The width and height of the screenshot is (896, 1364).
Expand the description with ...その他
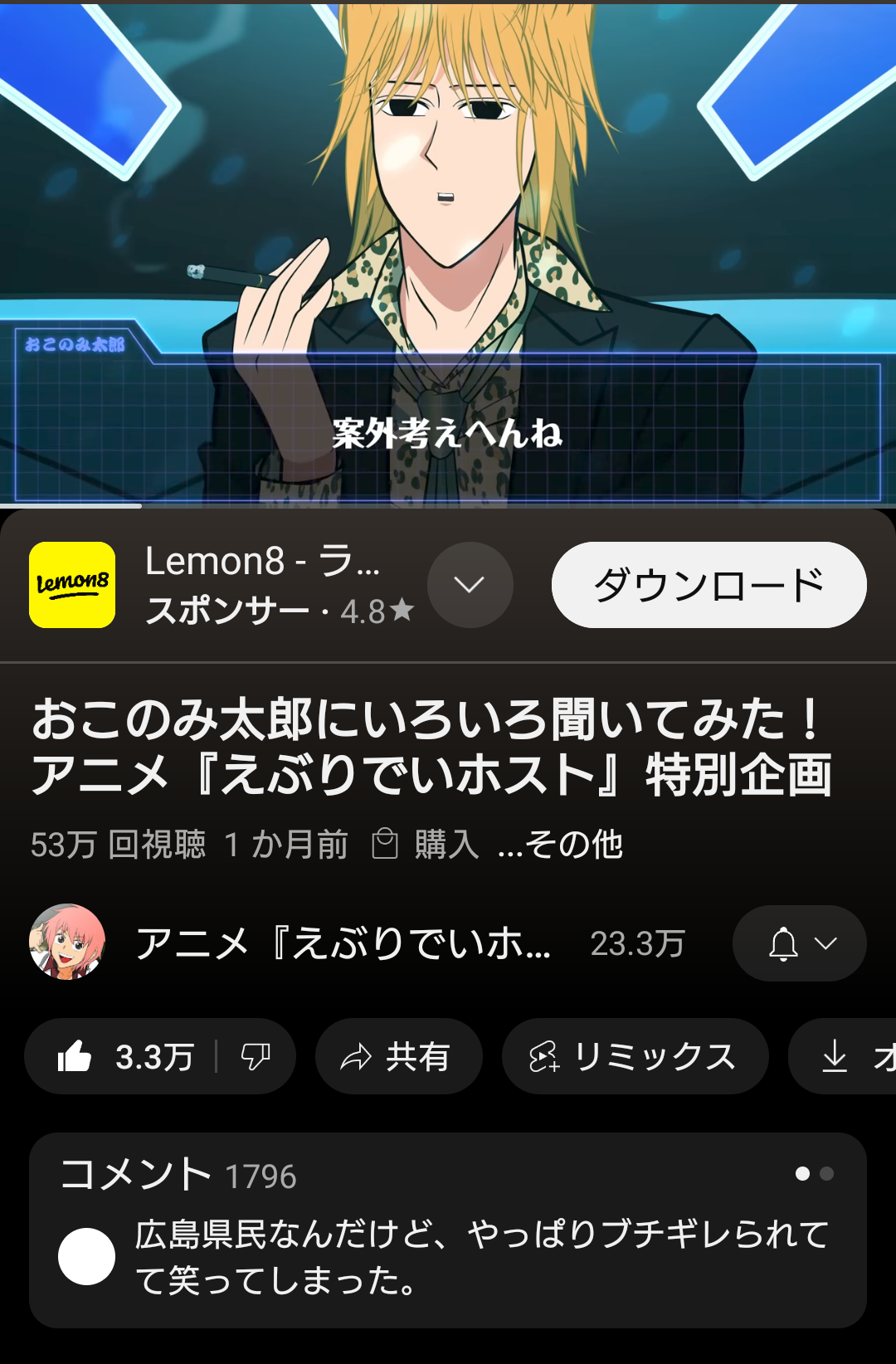coord(561,845)
